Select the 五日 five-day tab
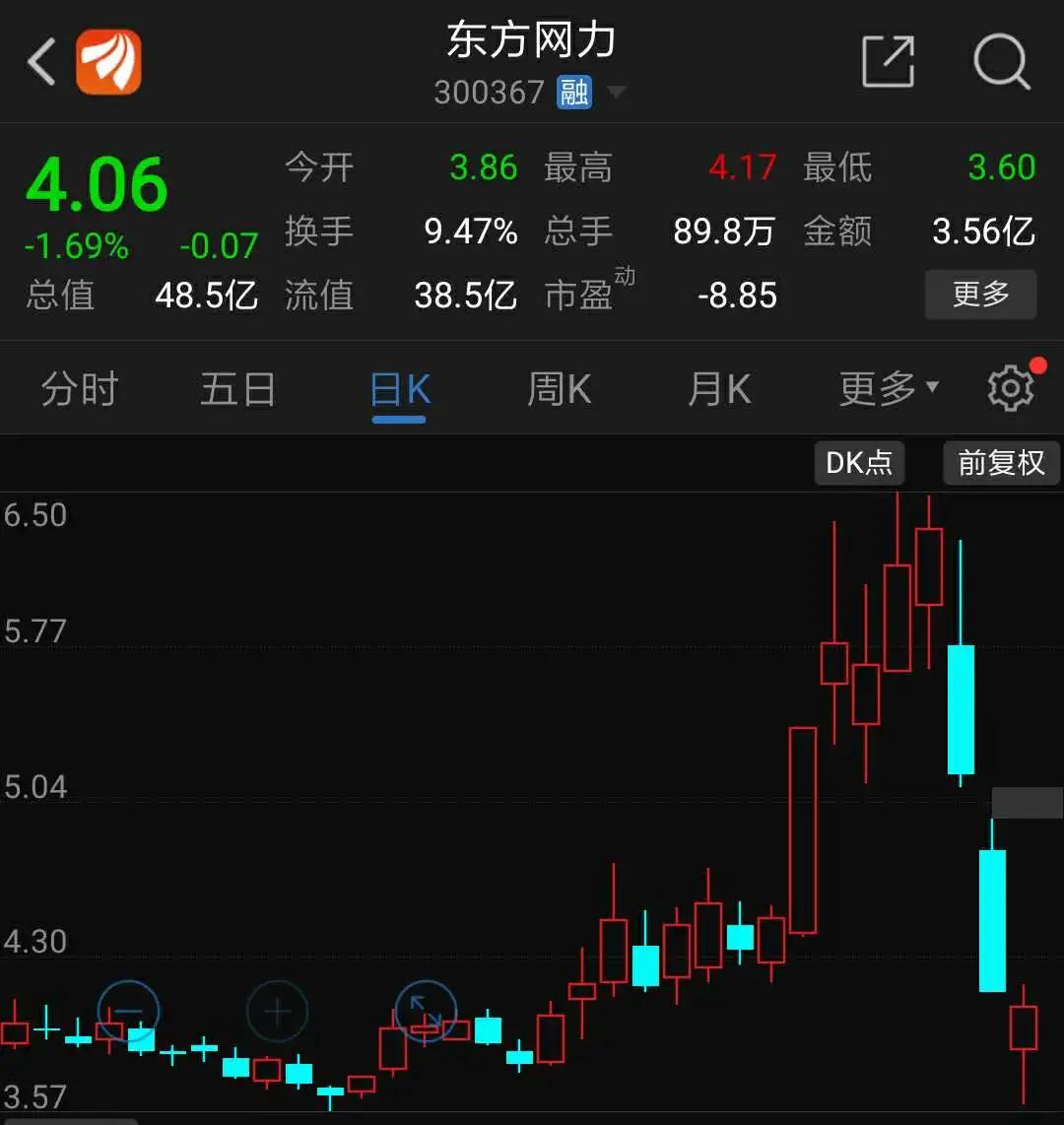 [237, 388]
